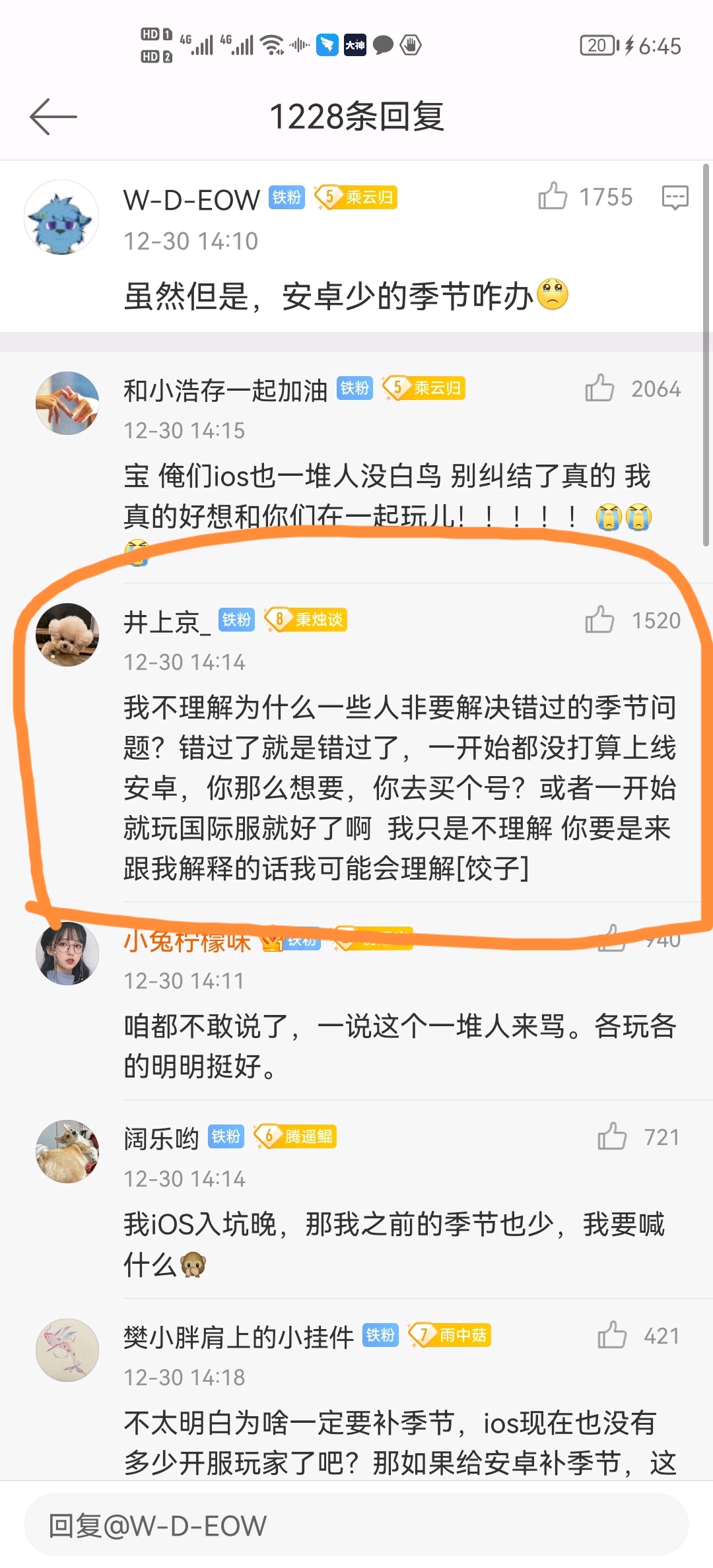713x1568 pixels.
Task: Open 和小浩存一起加油's avatar
Action: [x=67, y=403]
